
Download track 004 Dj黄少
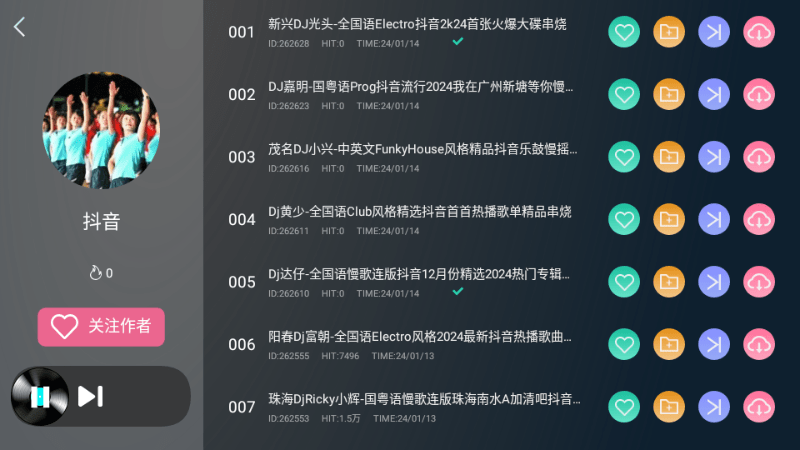(x=759, y=220)
